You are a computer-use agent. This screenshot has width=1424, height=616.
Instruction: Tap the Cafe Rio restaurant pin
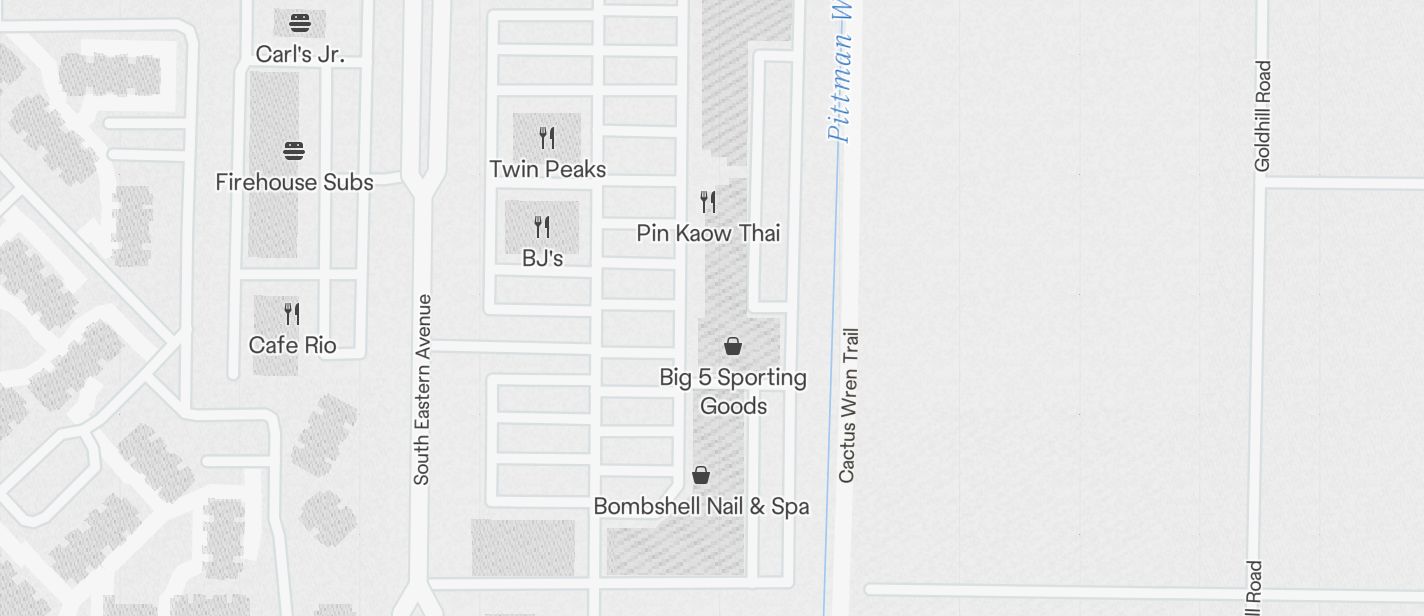(x=292, y=314)
